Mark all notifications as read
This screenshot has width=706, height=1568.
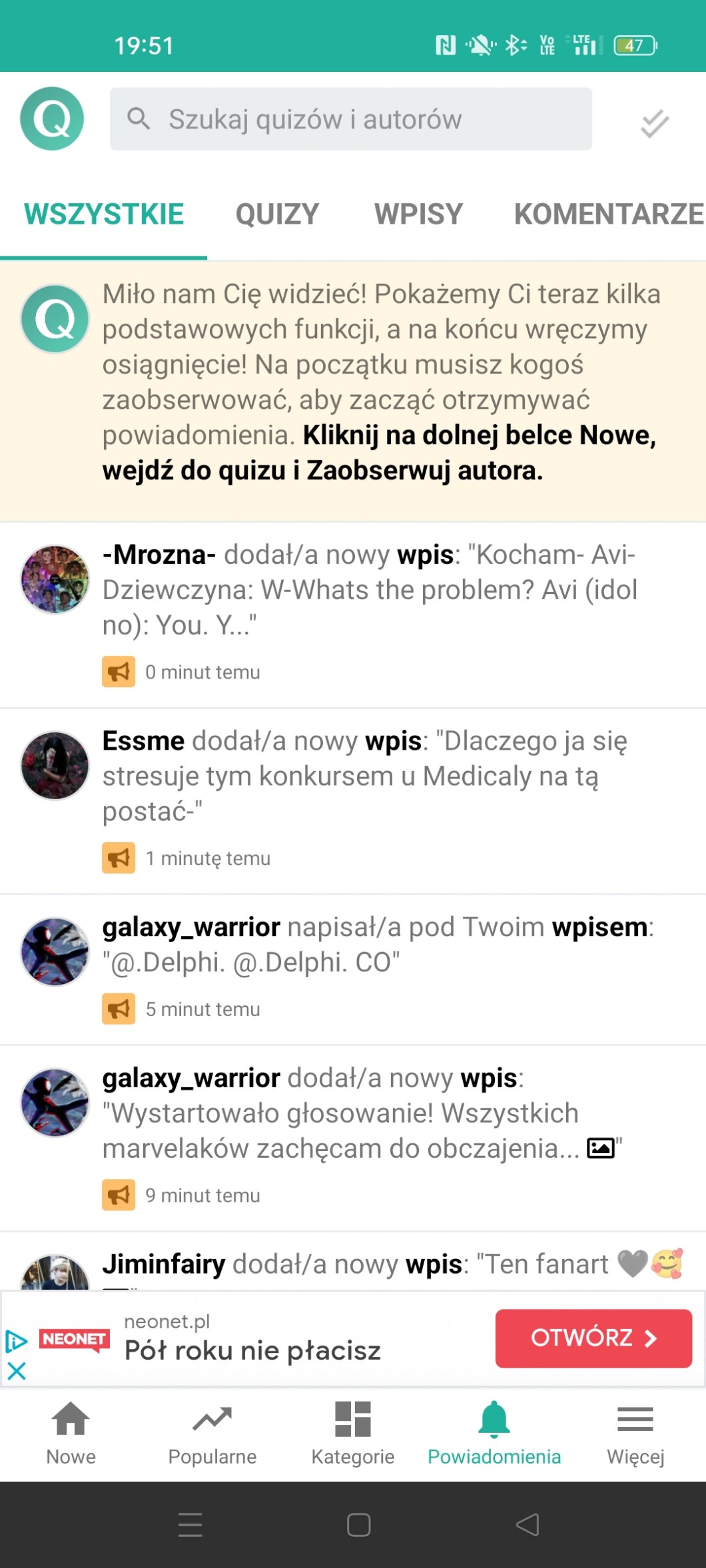click(654, 123)
